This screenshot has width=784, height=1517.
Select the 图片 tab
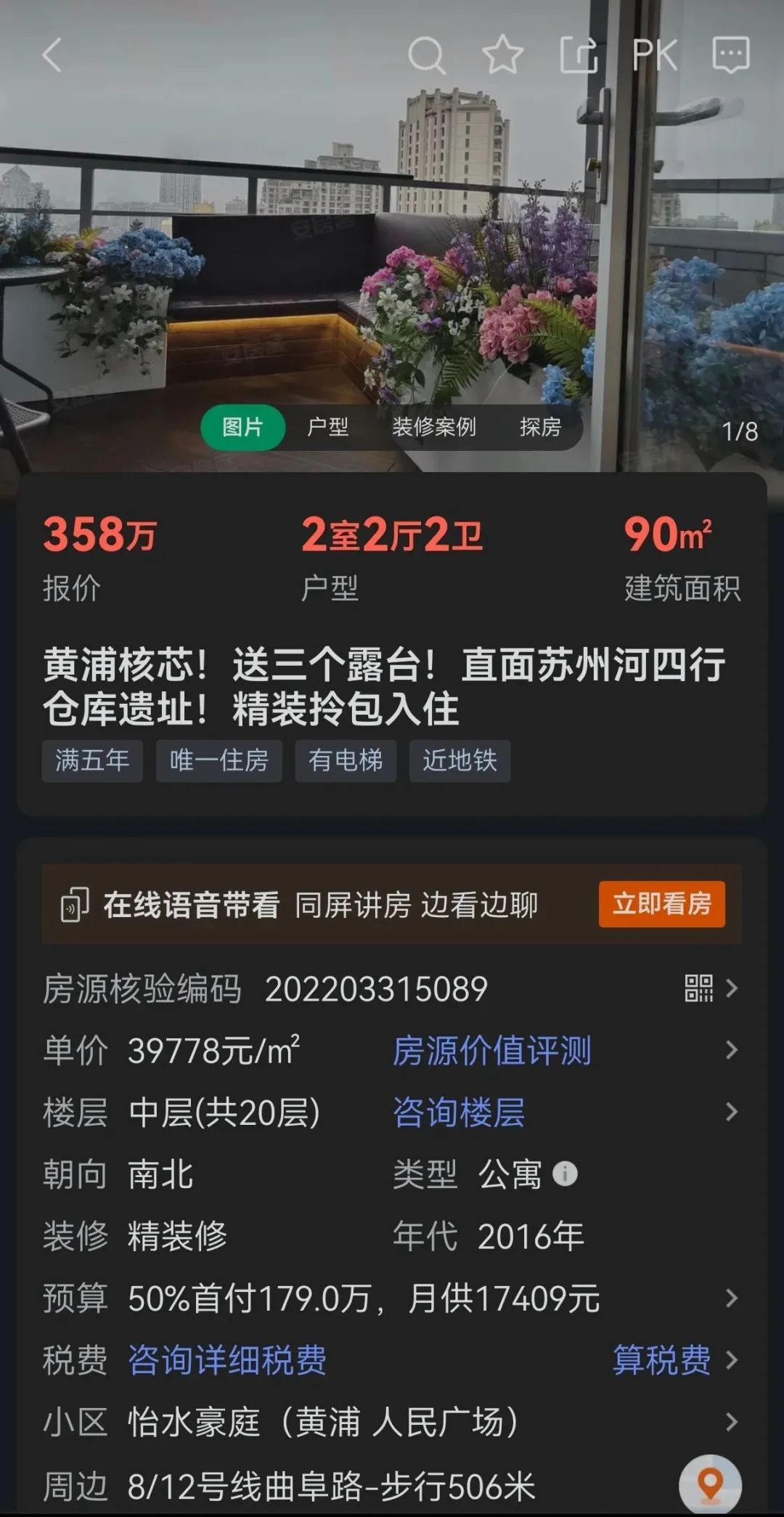[x=242, y=427]
